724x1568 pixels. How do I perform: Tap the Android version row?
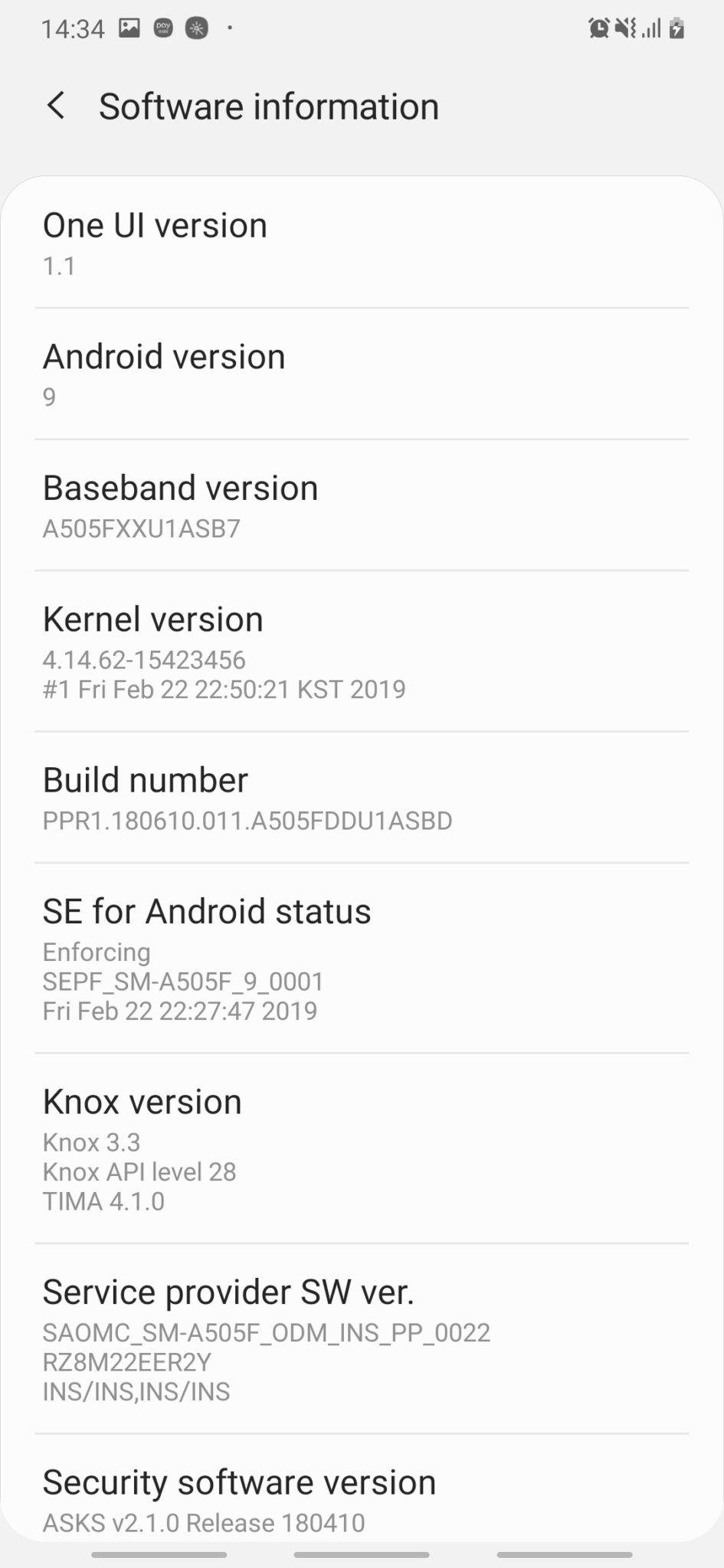tap(362, 374)
